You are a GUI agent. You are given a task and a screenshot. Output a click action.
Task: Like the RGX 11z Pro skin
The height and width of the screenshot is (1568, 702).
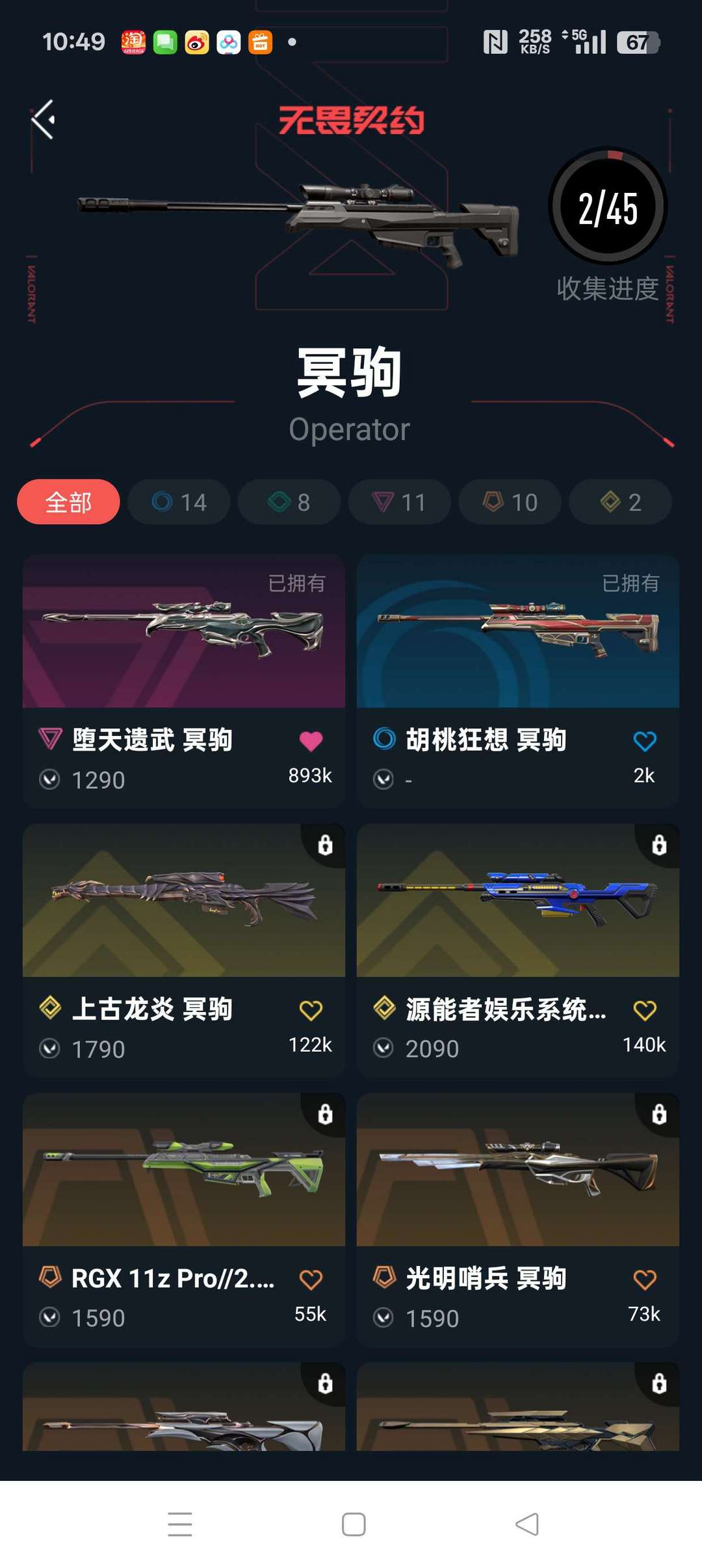coord(311,1280)
